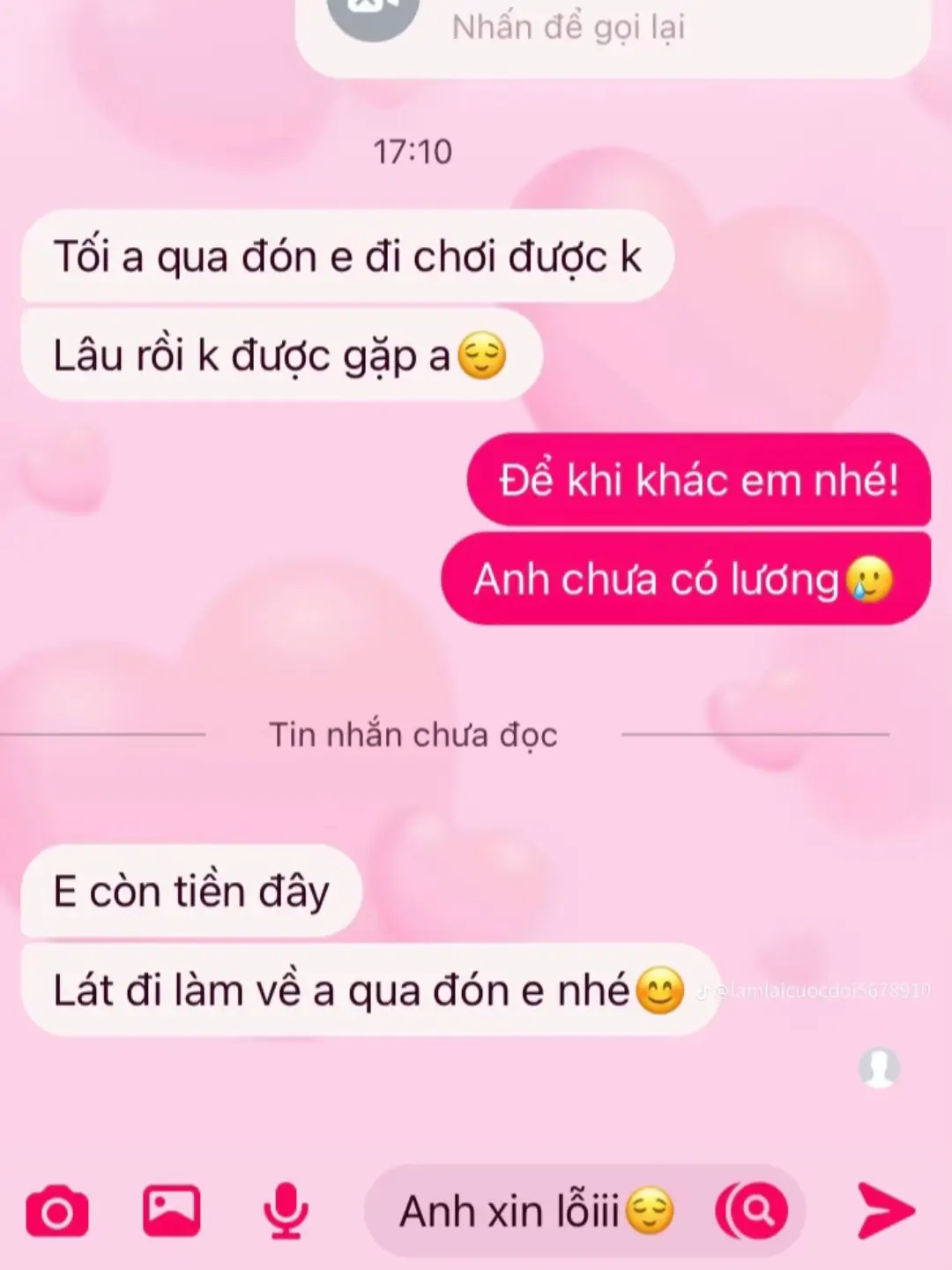Send the typed message
Image resolution: width=952 pixels, height=1270 pixels.
coord(886,1211)
